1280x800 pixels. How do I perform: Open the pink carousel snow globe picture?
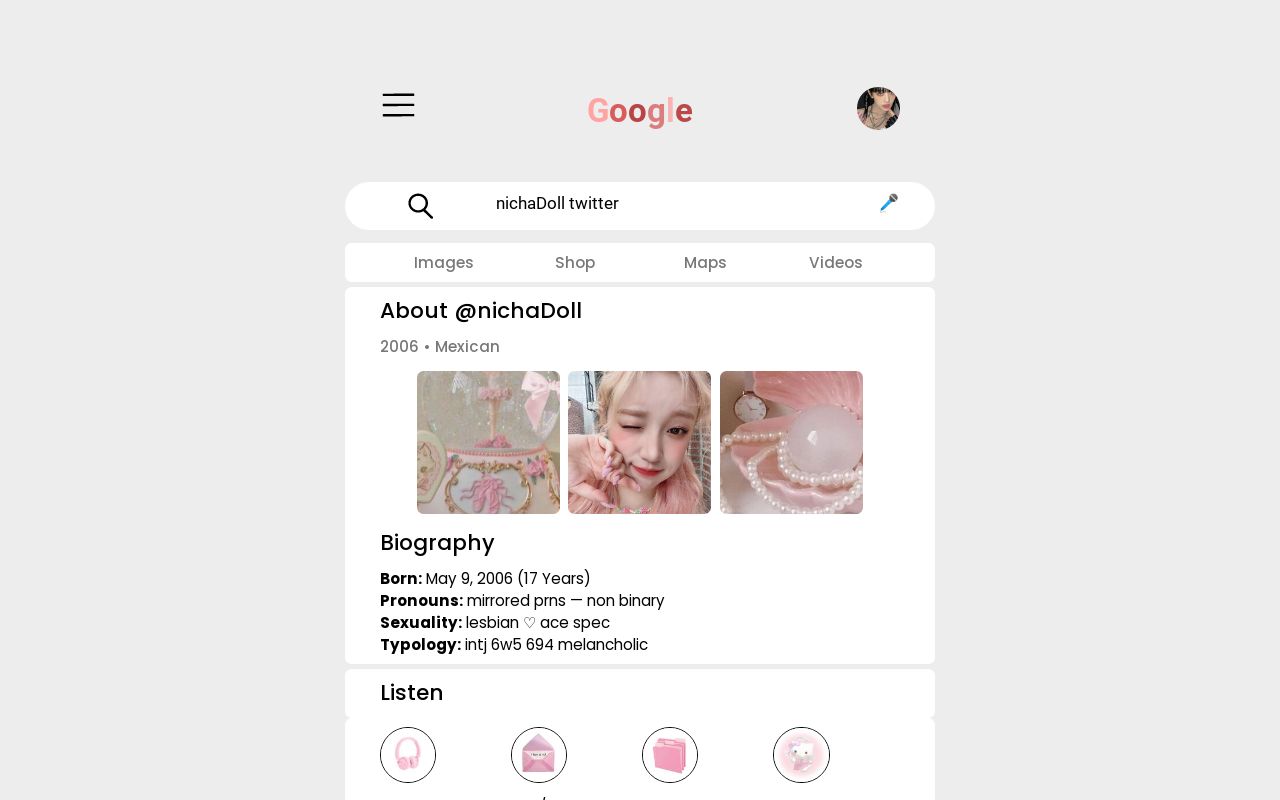pyautogui.click(x=488, y=442)
